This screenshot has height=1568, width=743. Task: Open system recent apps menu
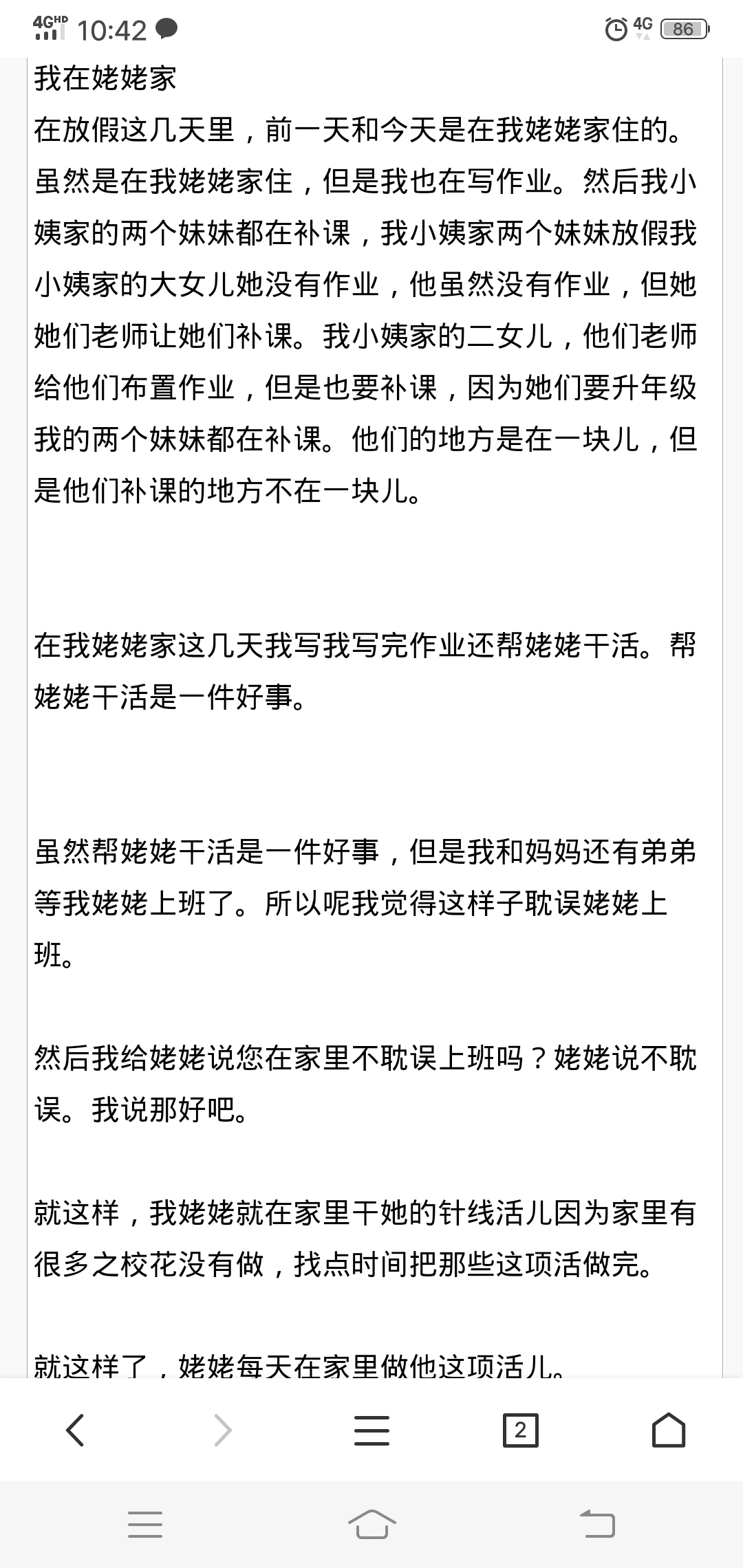145,1525
